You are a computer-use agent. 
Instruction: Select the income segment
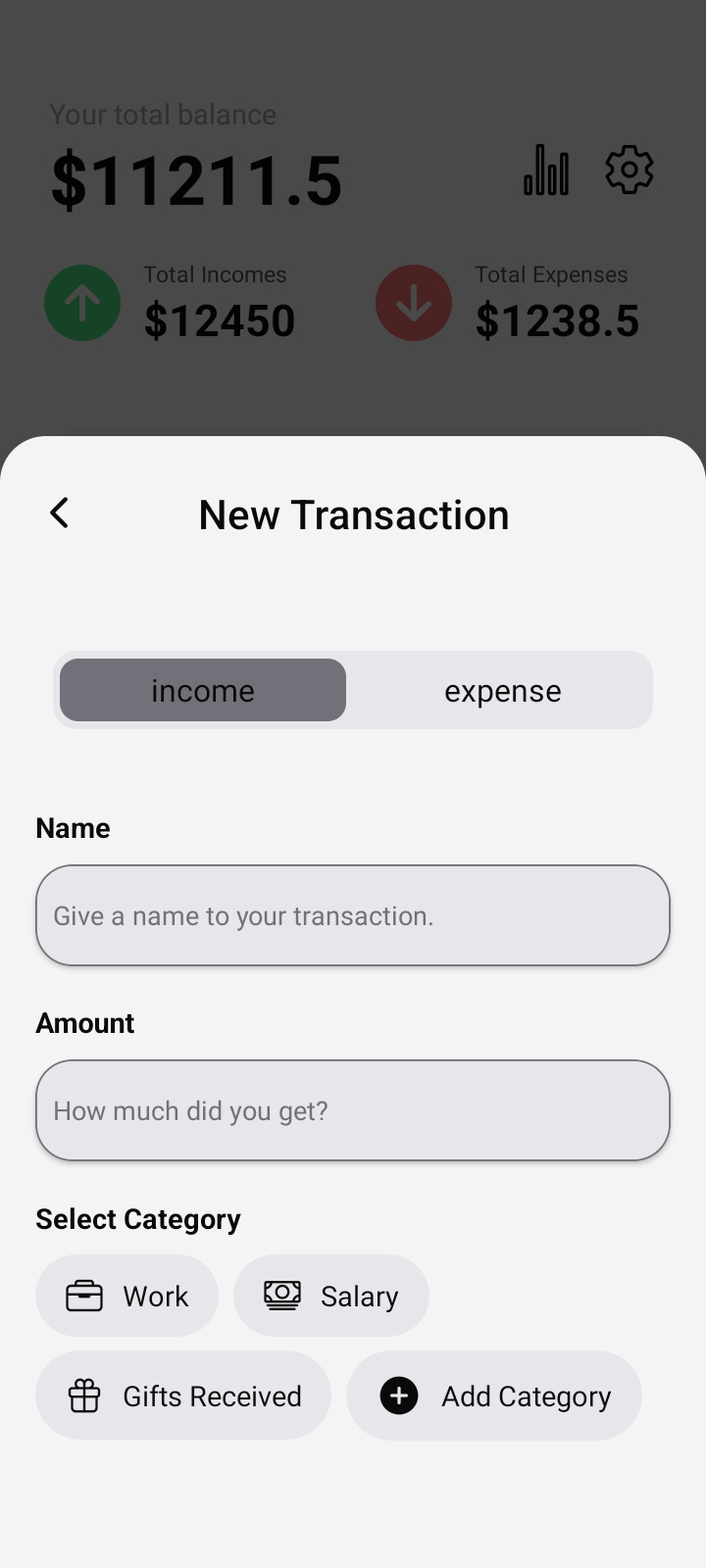203,691
